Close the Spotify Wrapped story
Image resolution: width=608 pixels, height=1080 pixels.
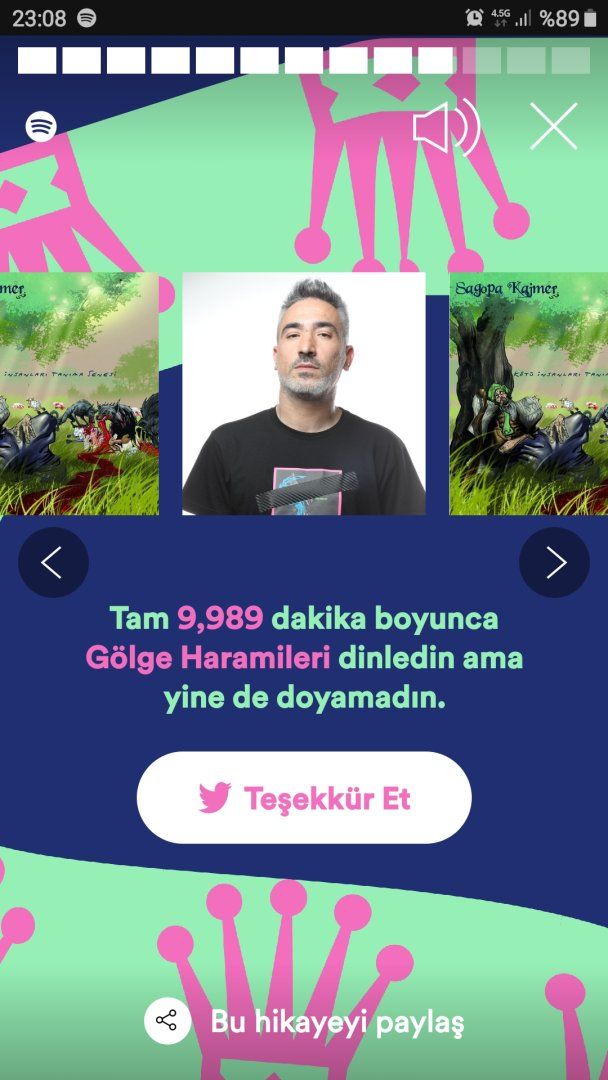[x=554, y=126]
